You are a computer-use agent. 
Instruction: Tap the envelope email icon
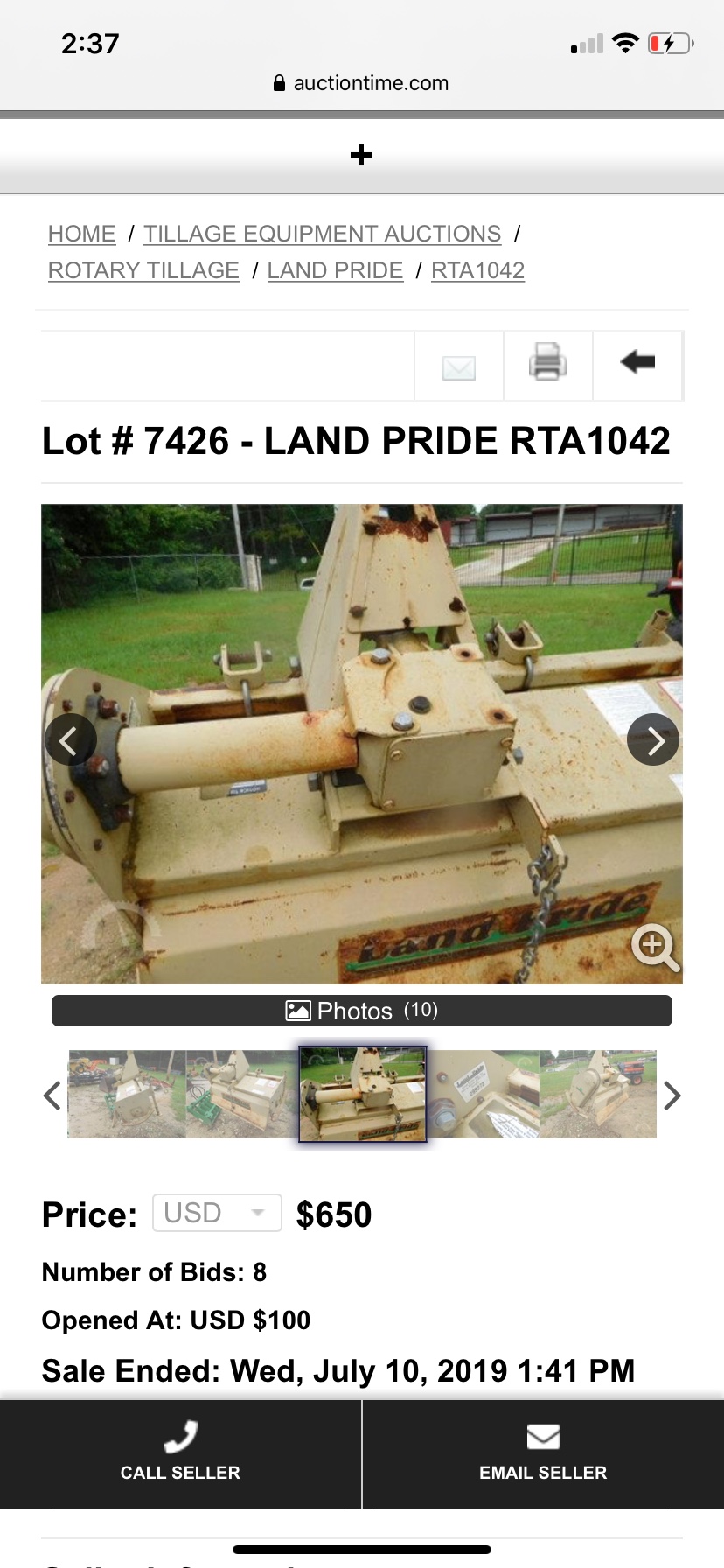point(459,367)
